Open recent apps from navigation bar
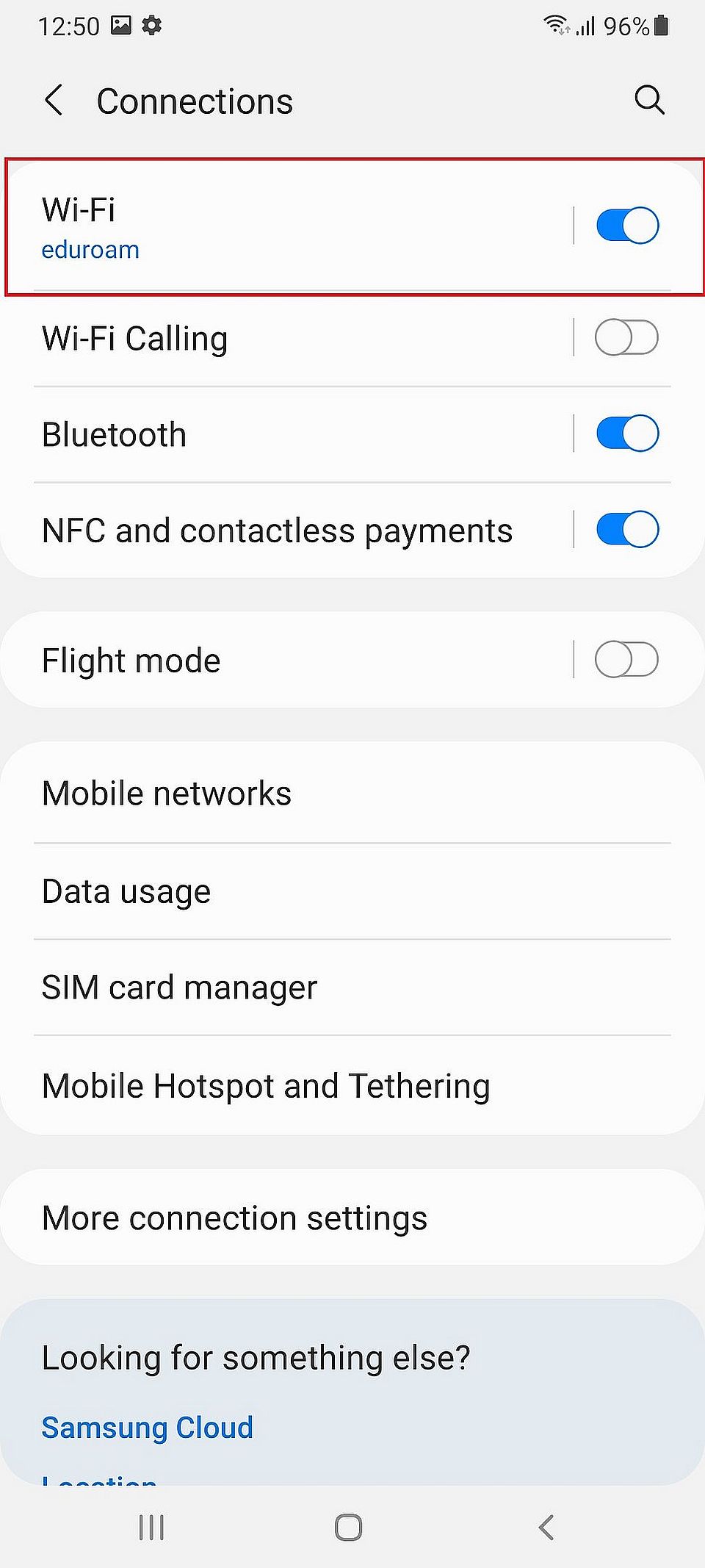Viewport: 705px width, 1568px height. tap(151, 1528)
